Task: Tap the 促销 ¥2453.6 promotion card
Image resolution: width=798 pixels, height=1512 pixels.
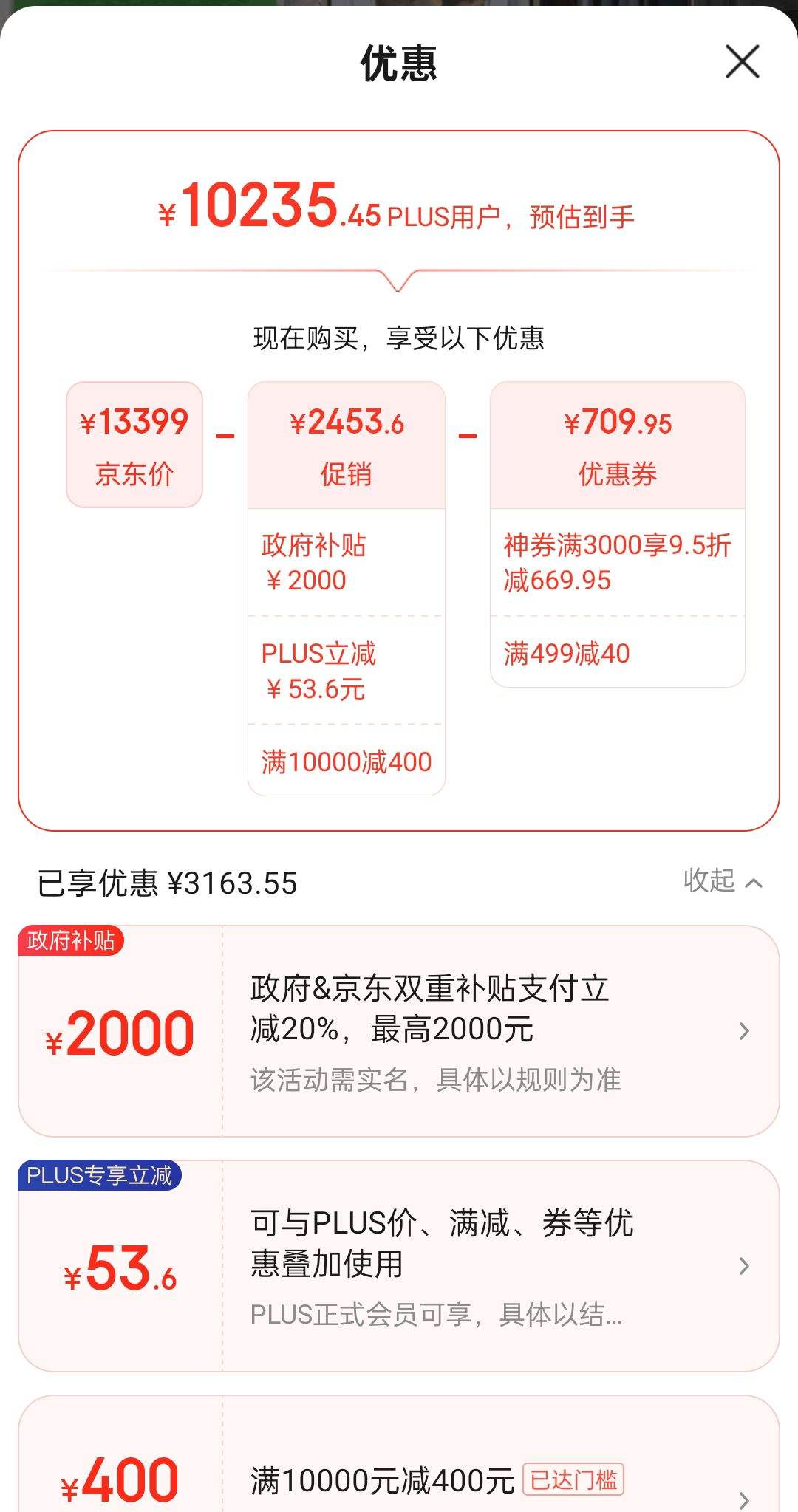Action: 347,443
